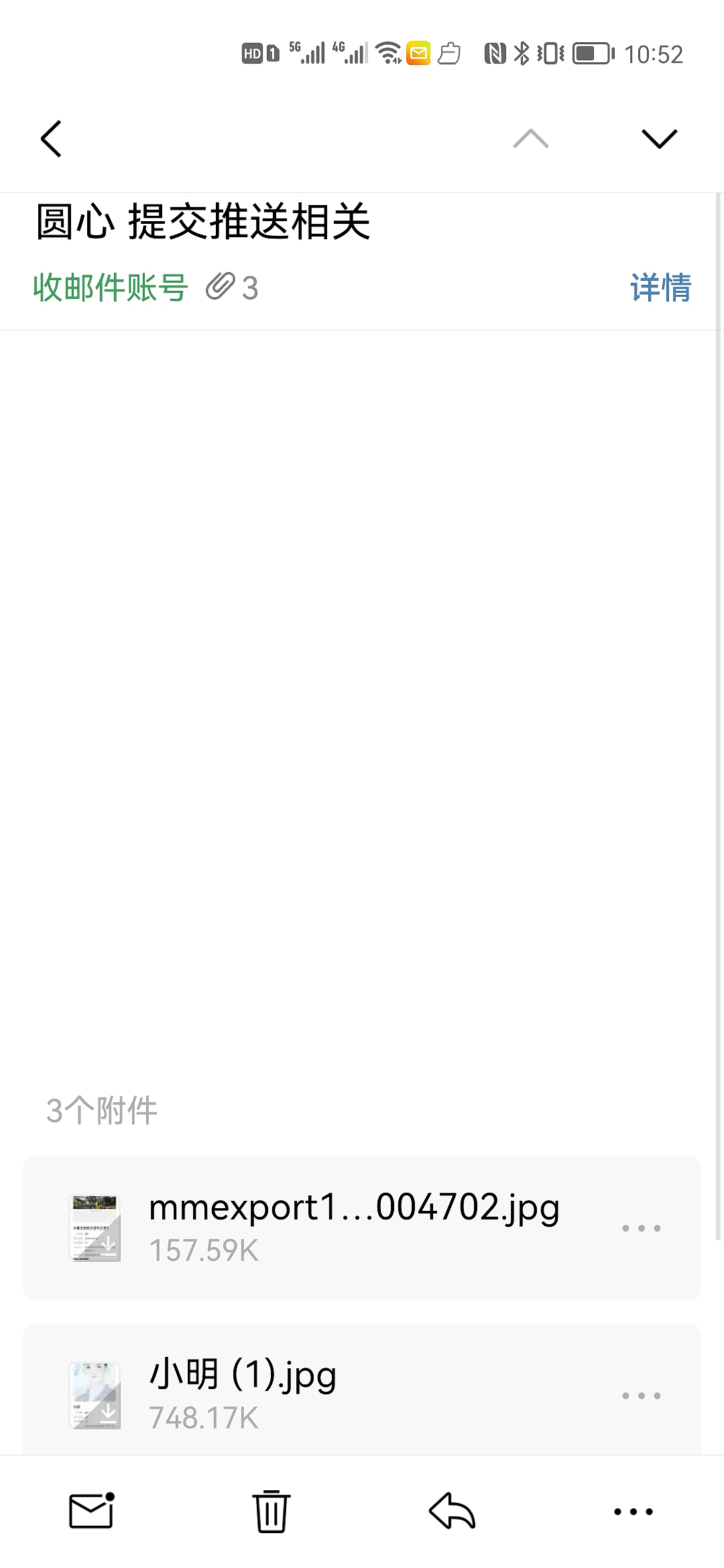724x1568 pixels.
Task: Expand sender details by tapping 收邮件账号
Action: pyautogui.click(x=110, y=287)
